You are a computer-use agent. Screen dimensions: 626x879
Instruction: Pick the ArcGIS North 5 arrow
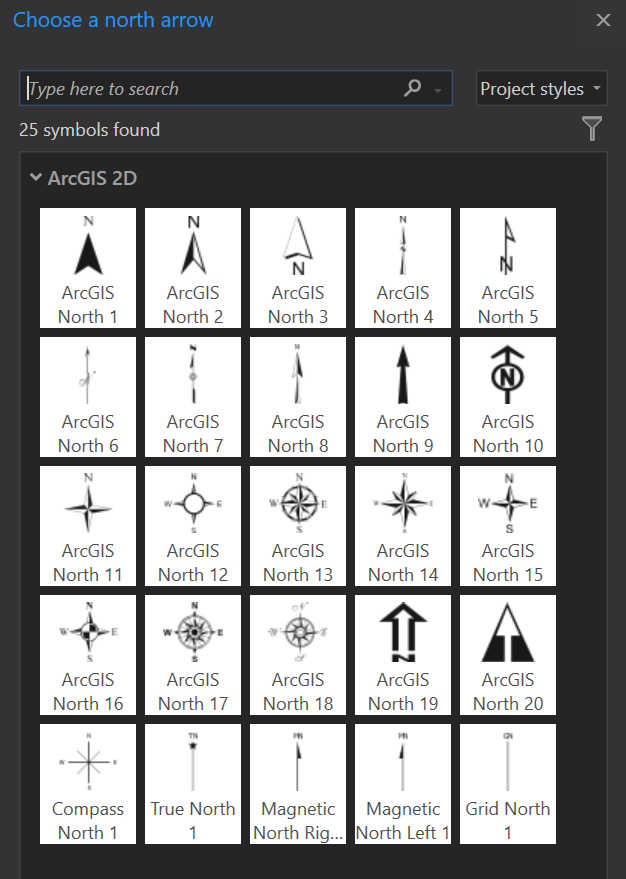(x=508, y=267)
